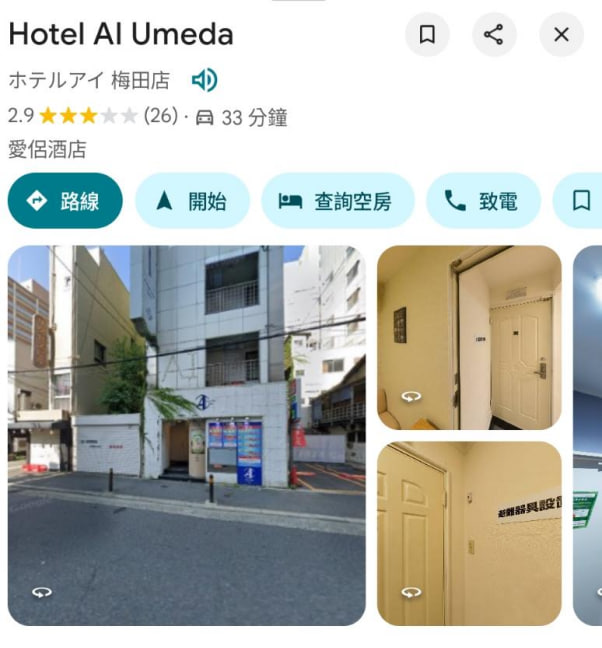Close the Hotel AI Umeda place card
Image resolution: width=602 pixels, height=648 pixels.
coord(561,35)
